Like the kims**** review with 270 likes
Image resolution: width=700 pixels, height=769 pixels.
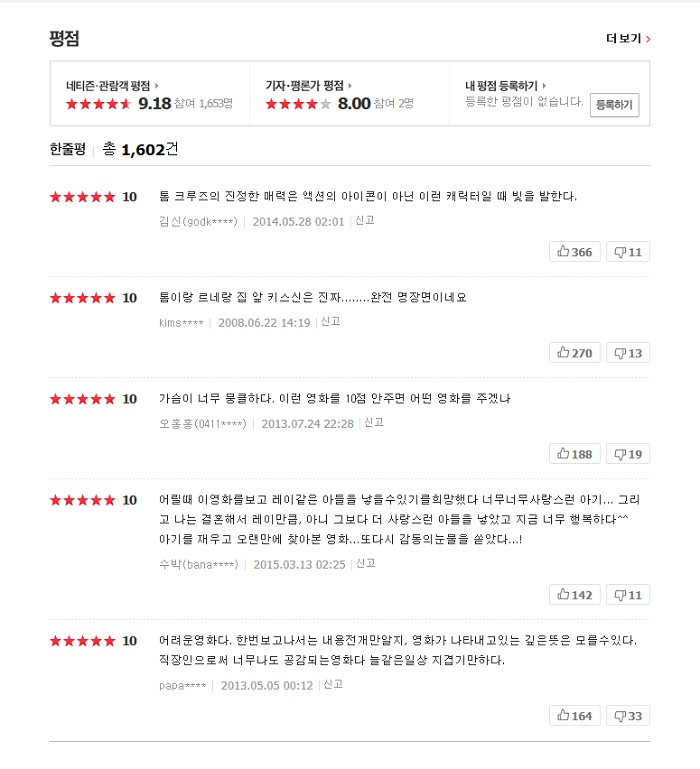(575, 353)
